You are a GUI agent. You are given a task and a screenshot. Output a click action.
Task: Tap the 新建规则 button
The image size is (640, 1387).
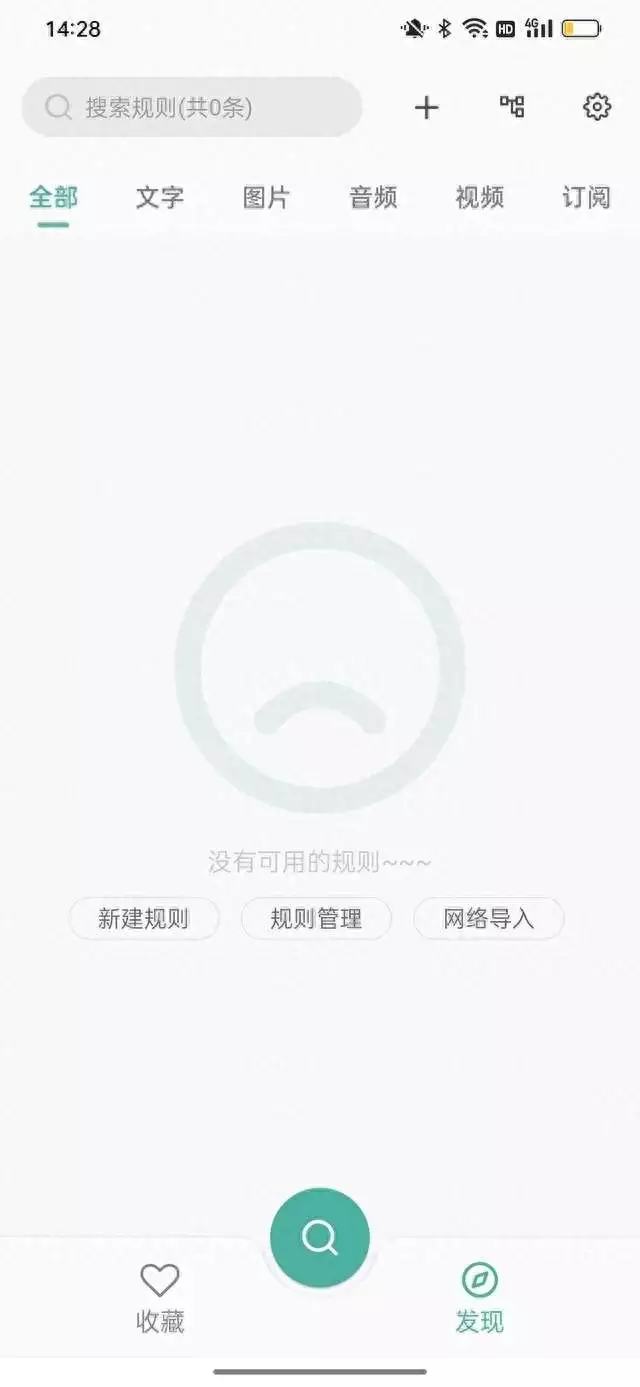coord(144,918)
